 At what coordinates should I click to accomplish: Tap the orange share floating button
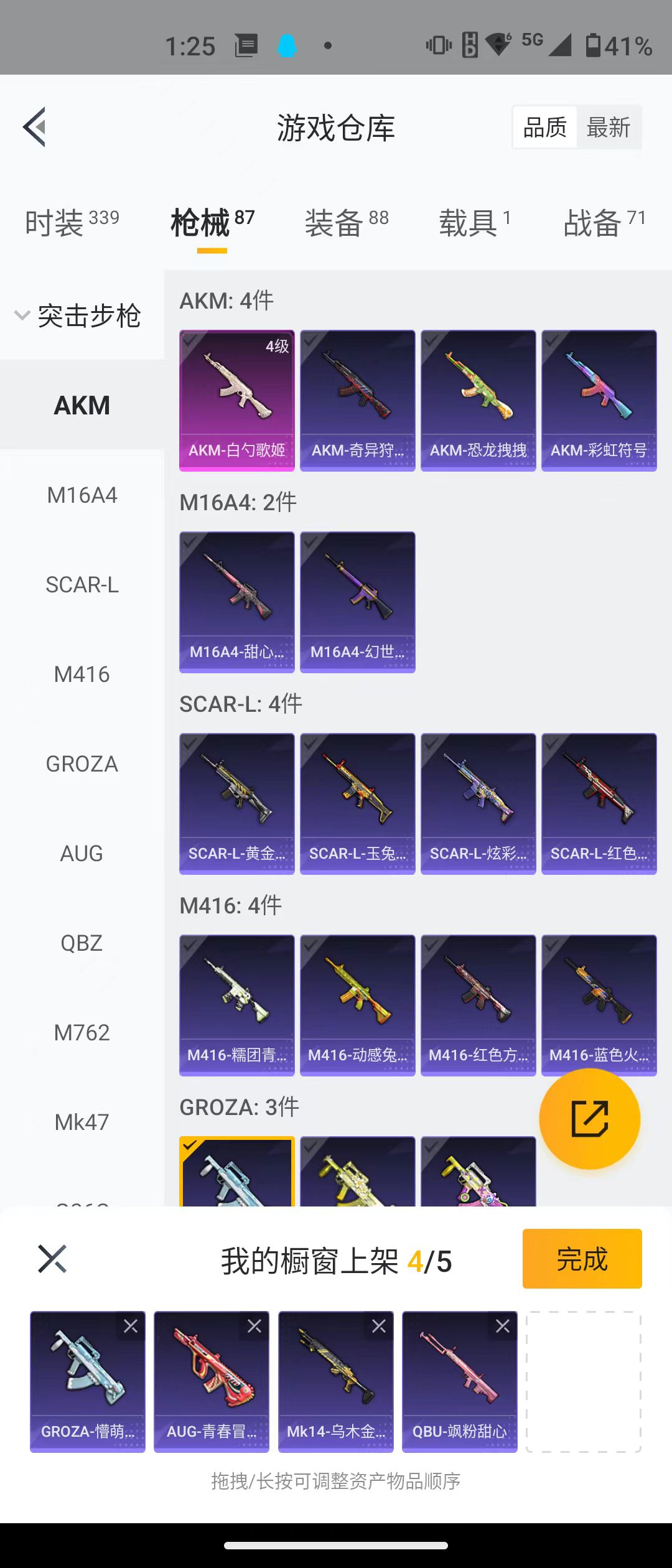point(589,1119)
